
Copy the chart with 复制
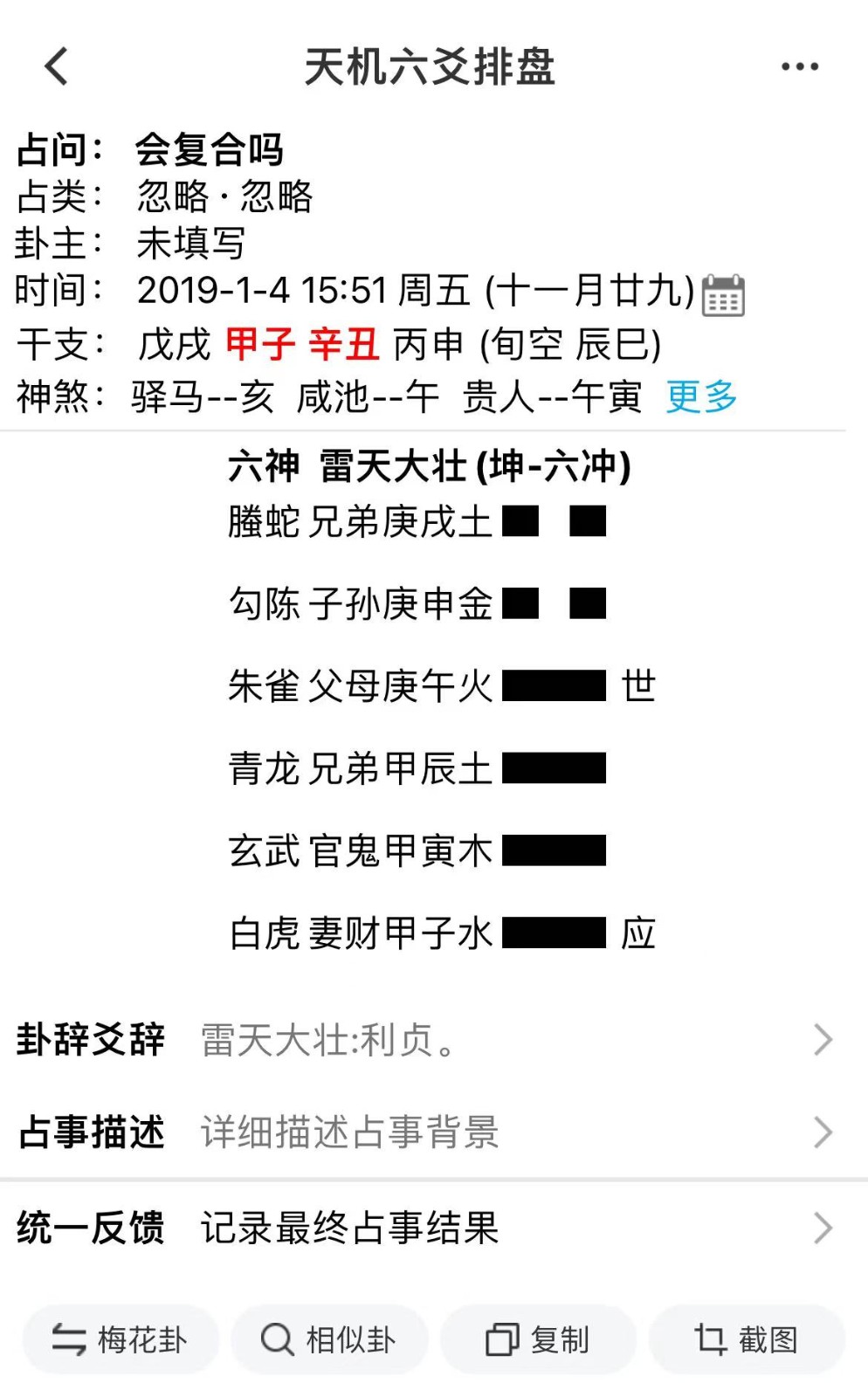(x=538, y=1339)
